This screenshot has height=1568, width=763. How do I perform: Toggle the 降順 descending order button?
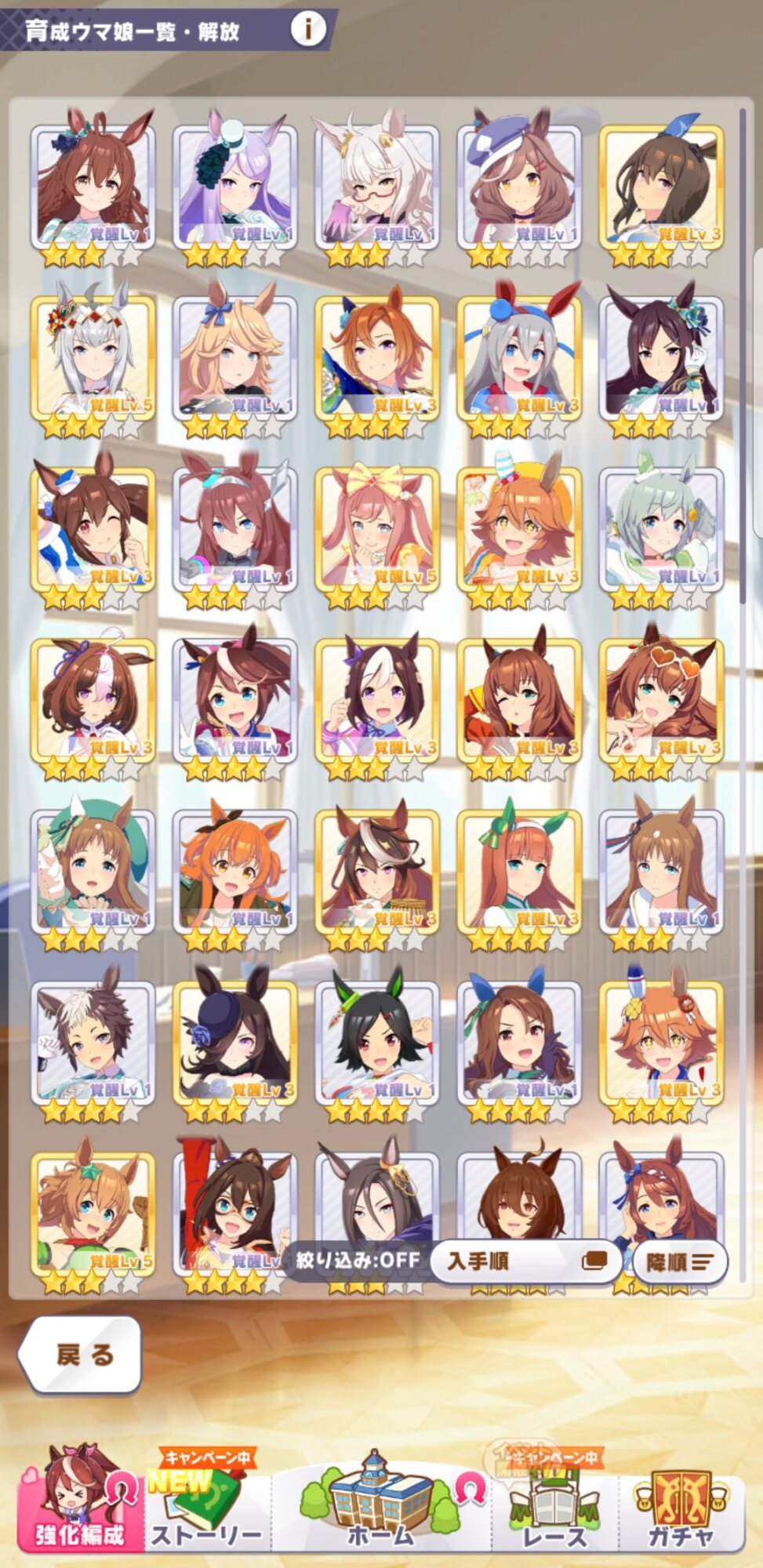tap(680, 1261)
